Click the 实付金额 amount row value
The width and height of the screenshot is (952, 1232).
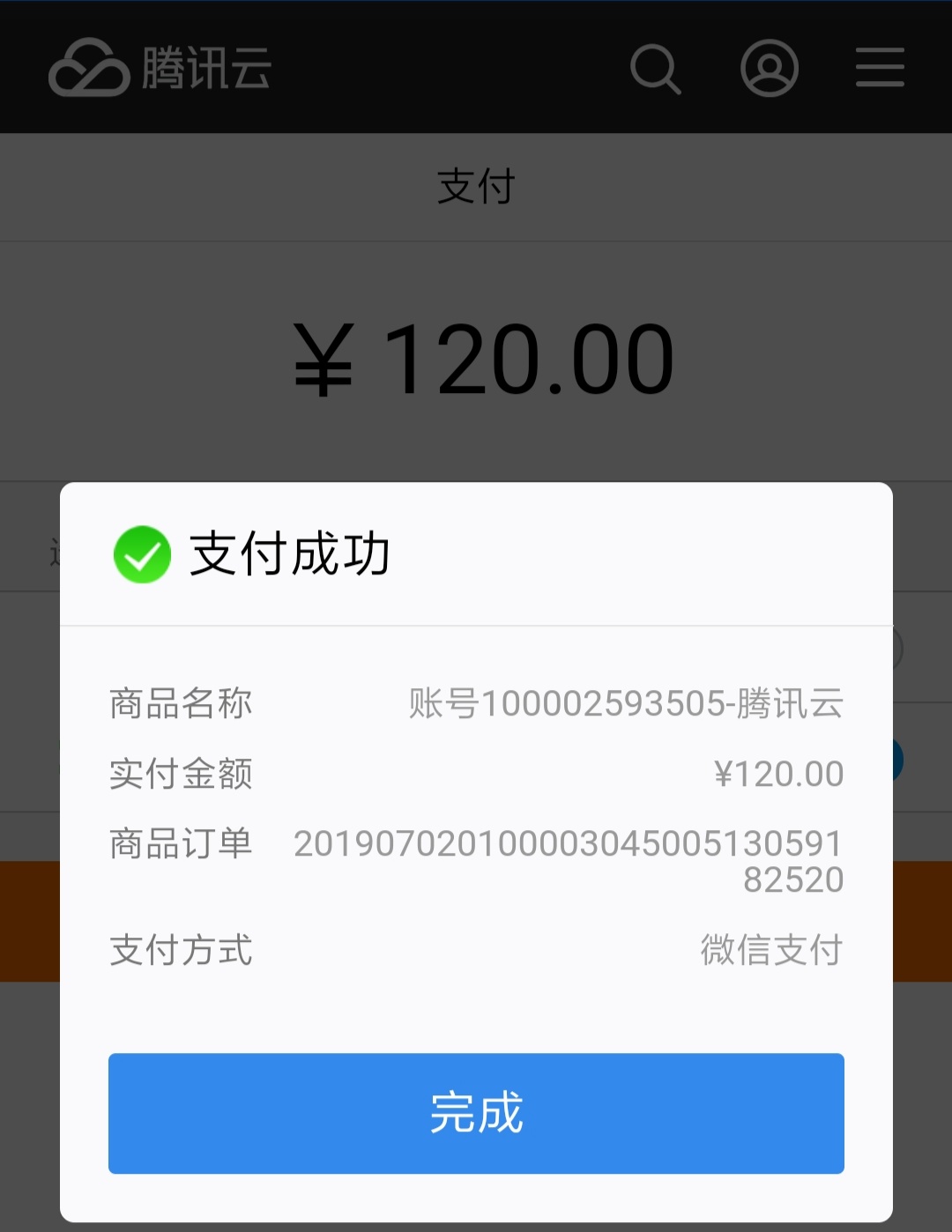click(x=779, y=773)
